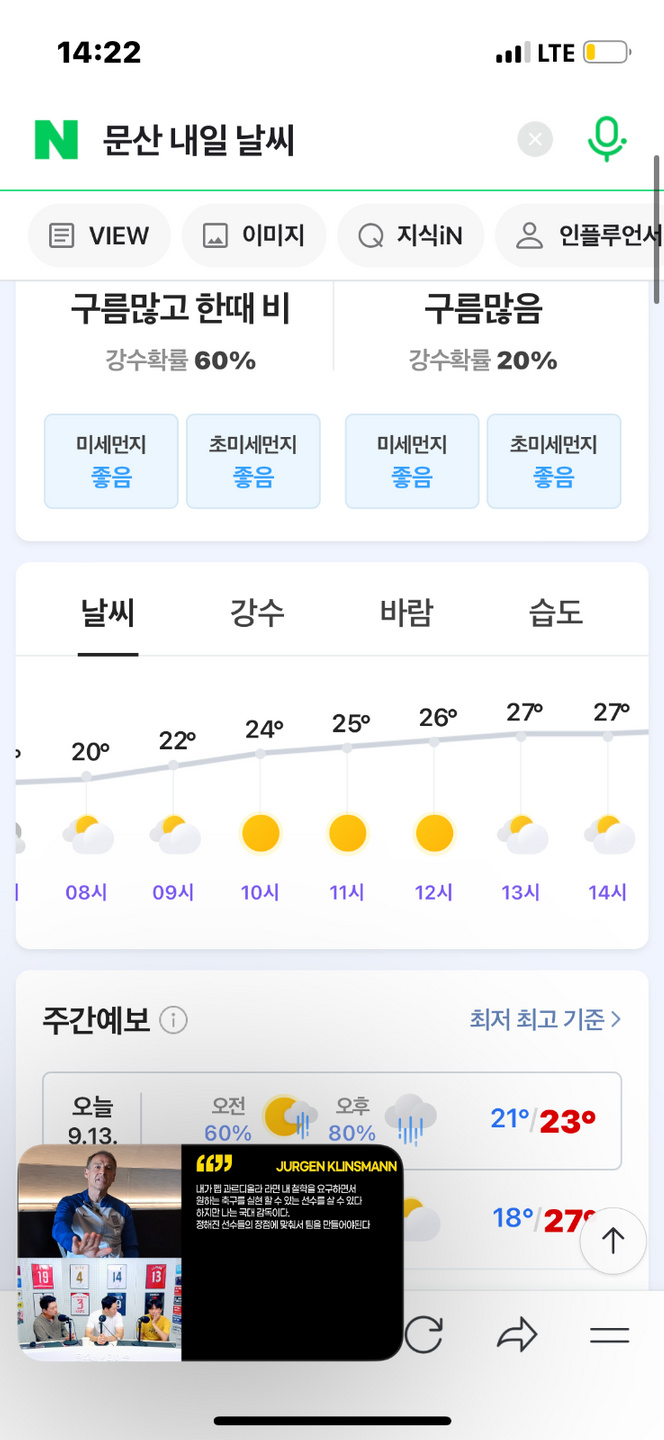Tap the green Naver N logo
This screenshot has width=664, height=1440.
coord(56,140)
